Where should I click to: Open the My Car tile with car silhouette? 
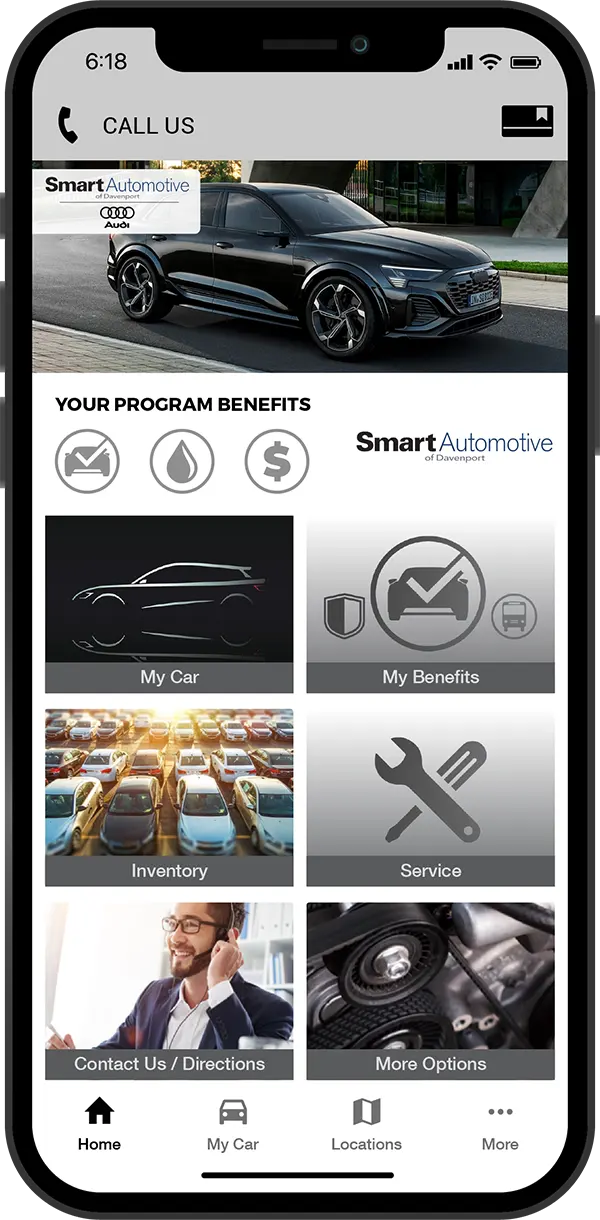[169, 604]
